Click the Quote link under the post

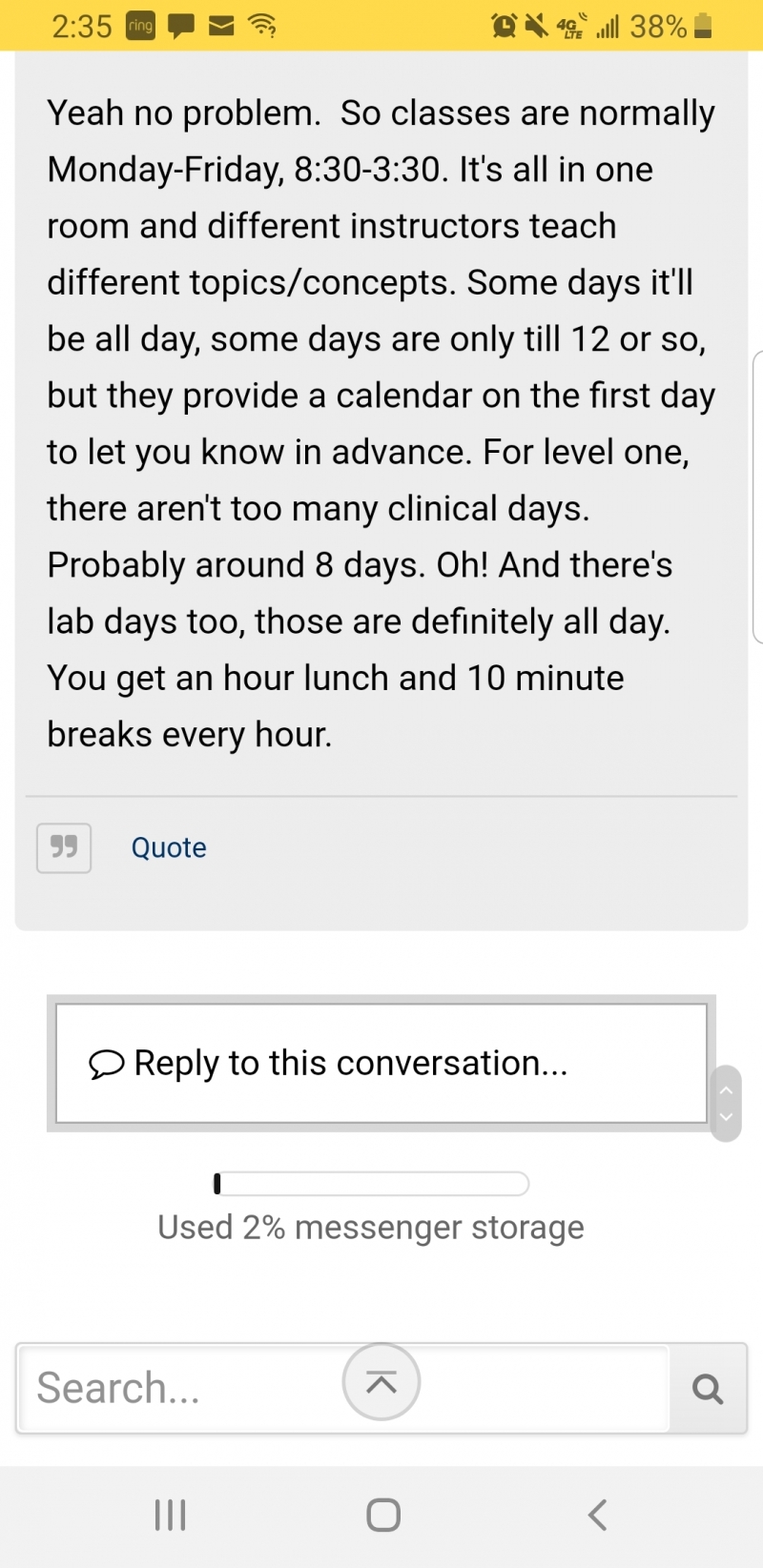pos(168,847)
